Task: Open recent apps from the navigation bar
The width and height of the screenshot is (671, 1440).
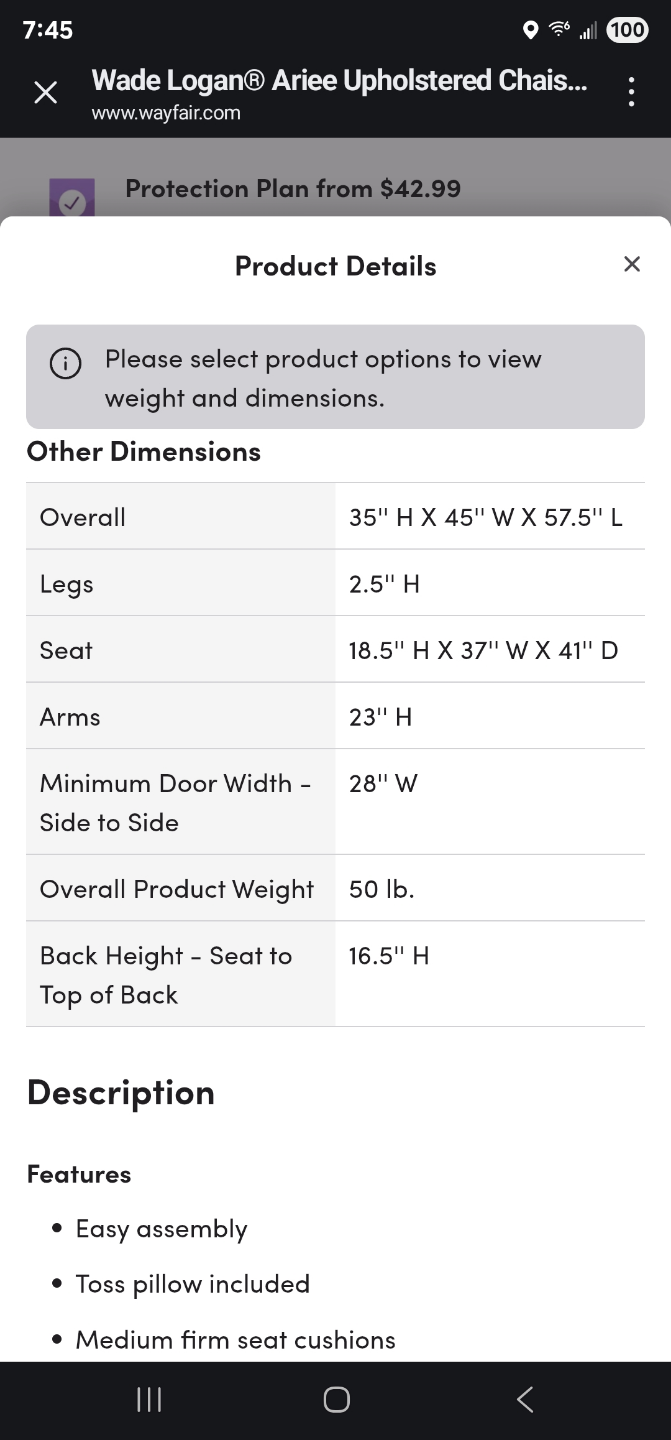Action: click(149, 1400)
